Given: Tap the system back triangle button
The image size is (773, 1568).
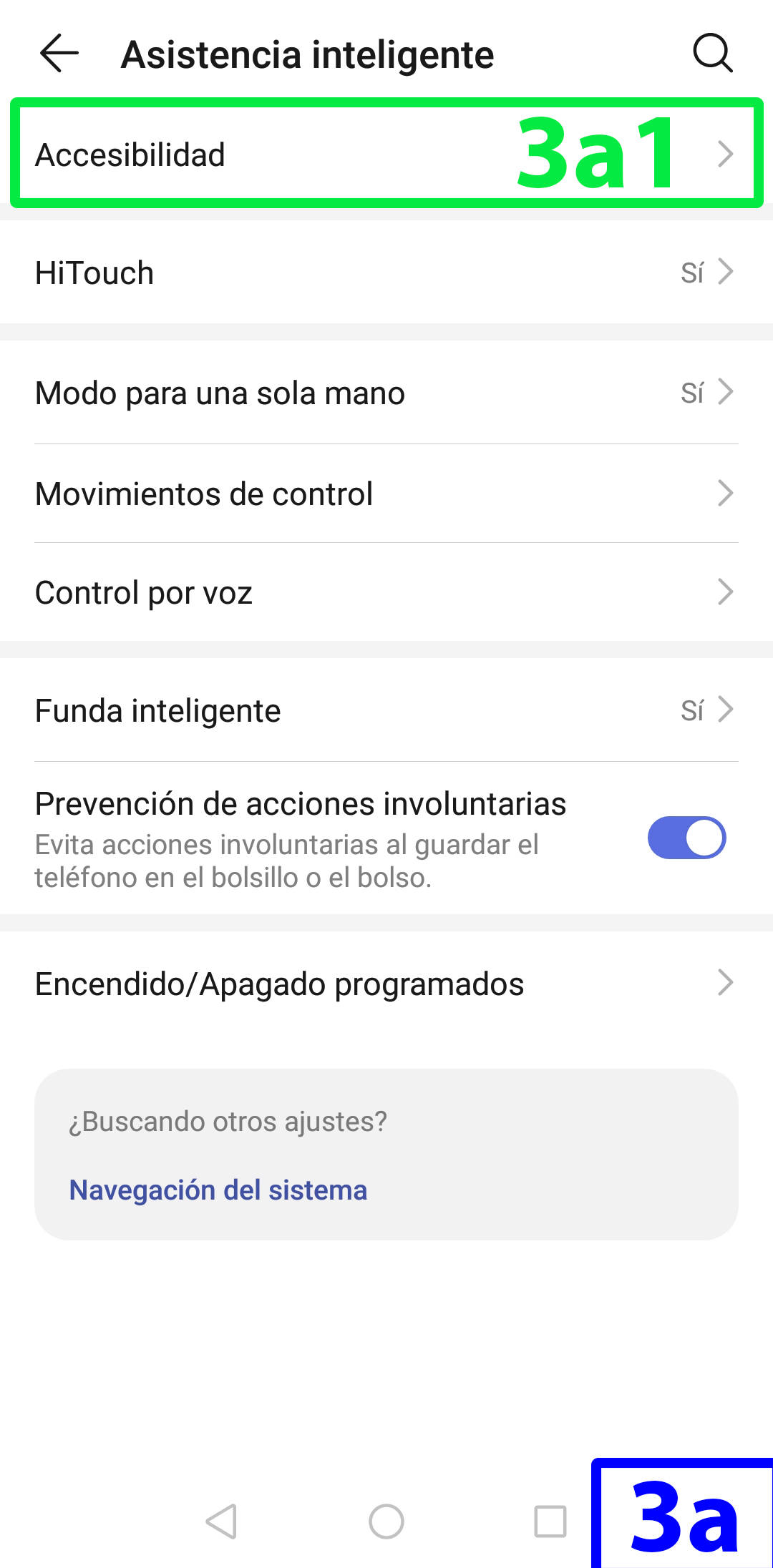Looking at the screenshot, I should point(222,1522).
